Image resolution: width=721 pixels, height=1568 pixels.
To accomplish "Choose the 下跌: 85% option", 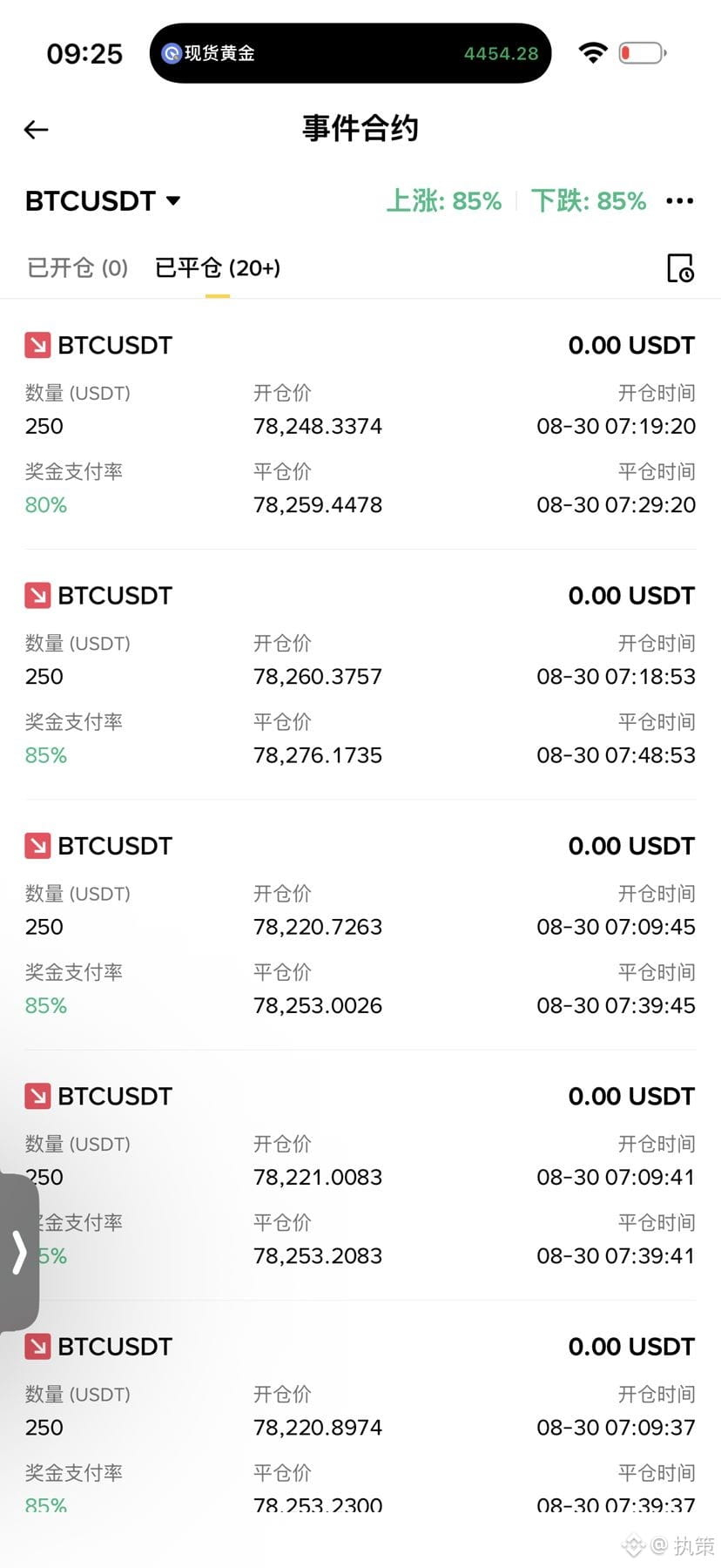I will click(x=589, y=201).
